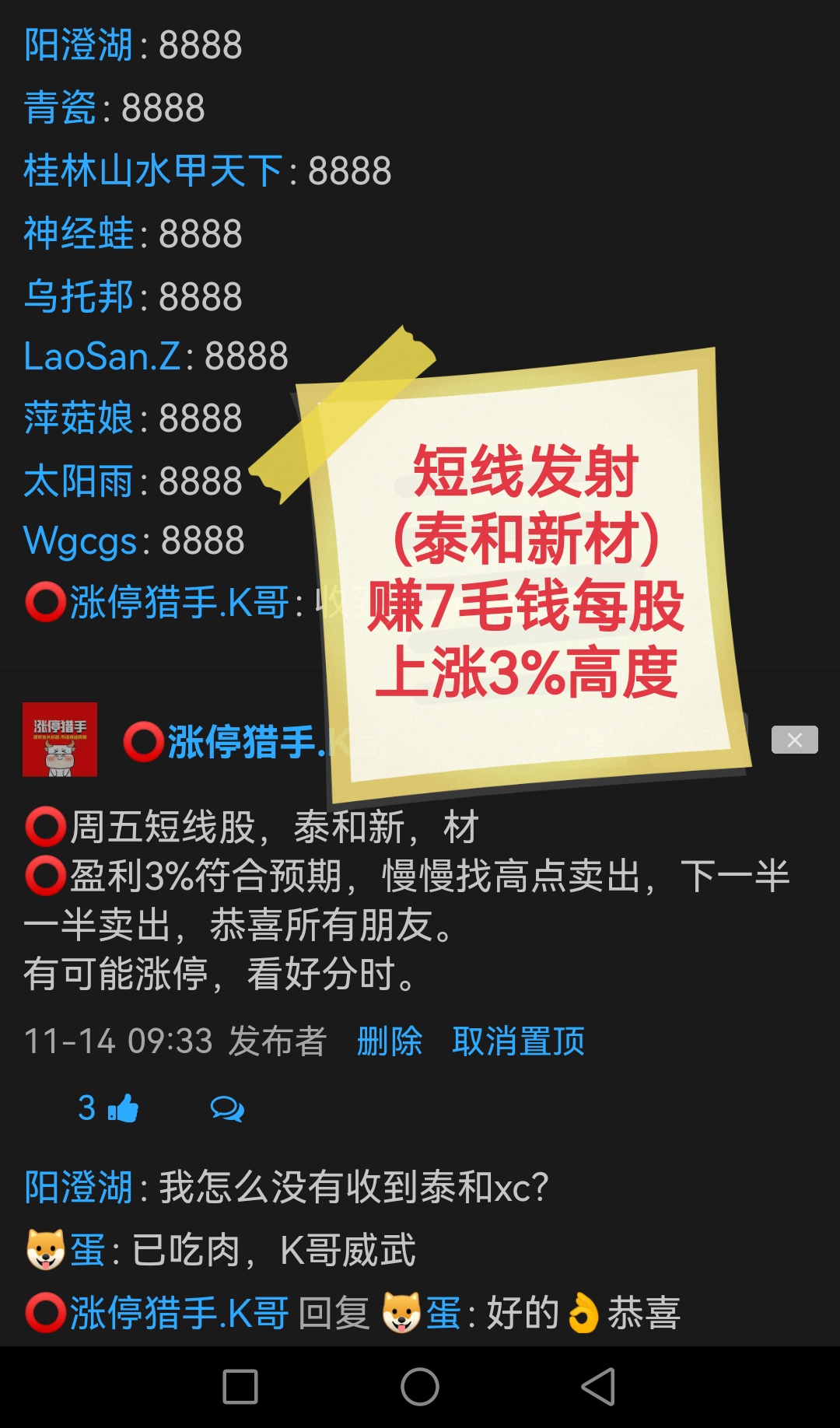The width and height of the screenshot is (840, 1428).
Task: Tap the gray X button beside 涨停猎手
Action: [x=794, y=740]
